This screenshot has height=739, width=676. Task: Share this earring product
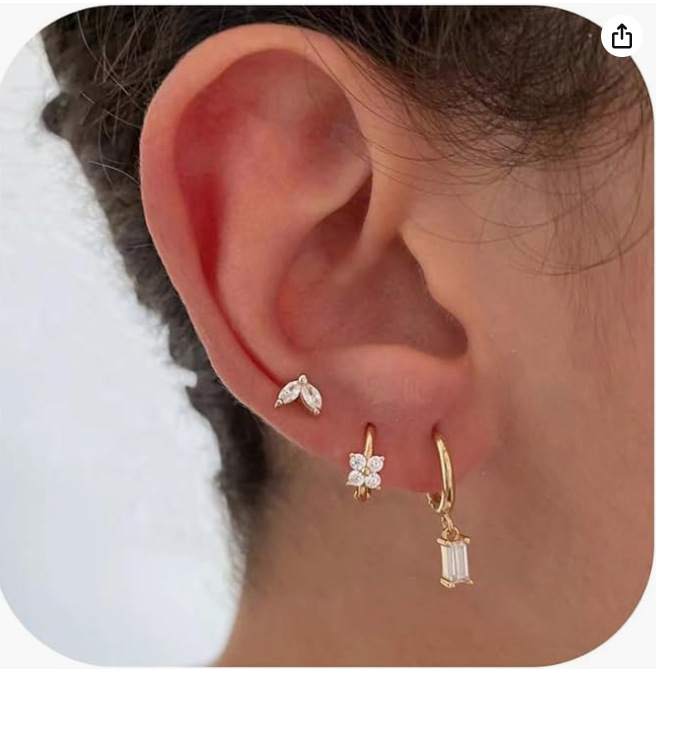coord(622,37)
